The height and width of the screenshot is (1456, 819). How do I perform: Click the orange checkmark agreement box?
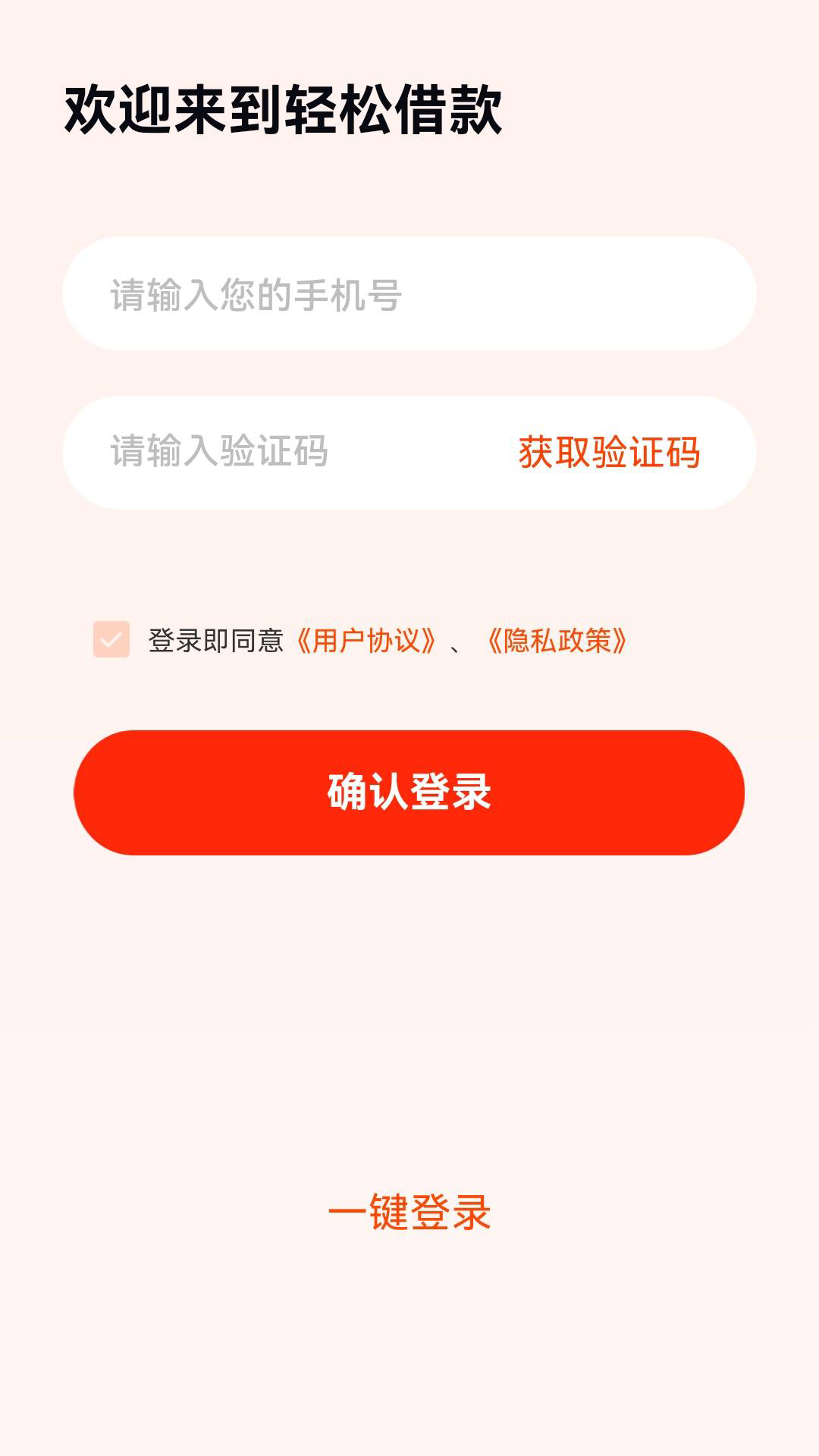[x=111, y=639]
